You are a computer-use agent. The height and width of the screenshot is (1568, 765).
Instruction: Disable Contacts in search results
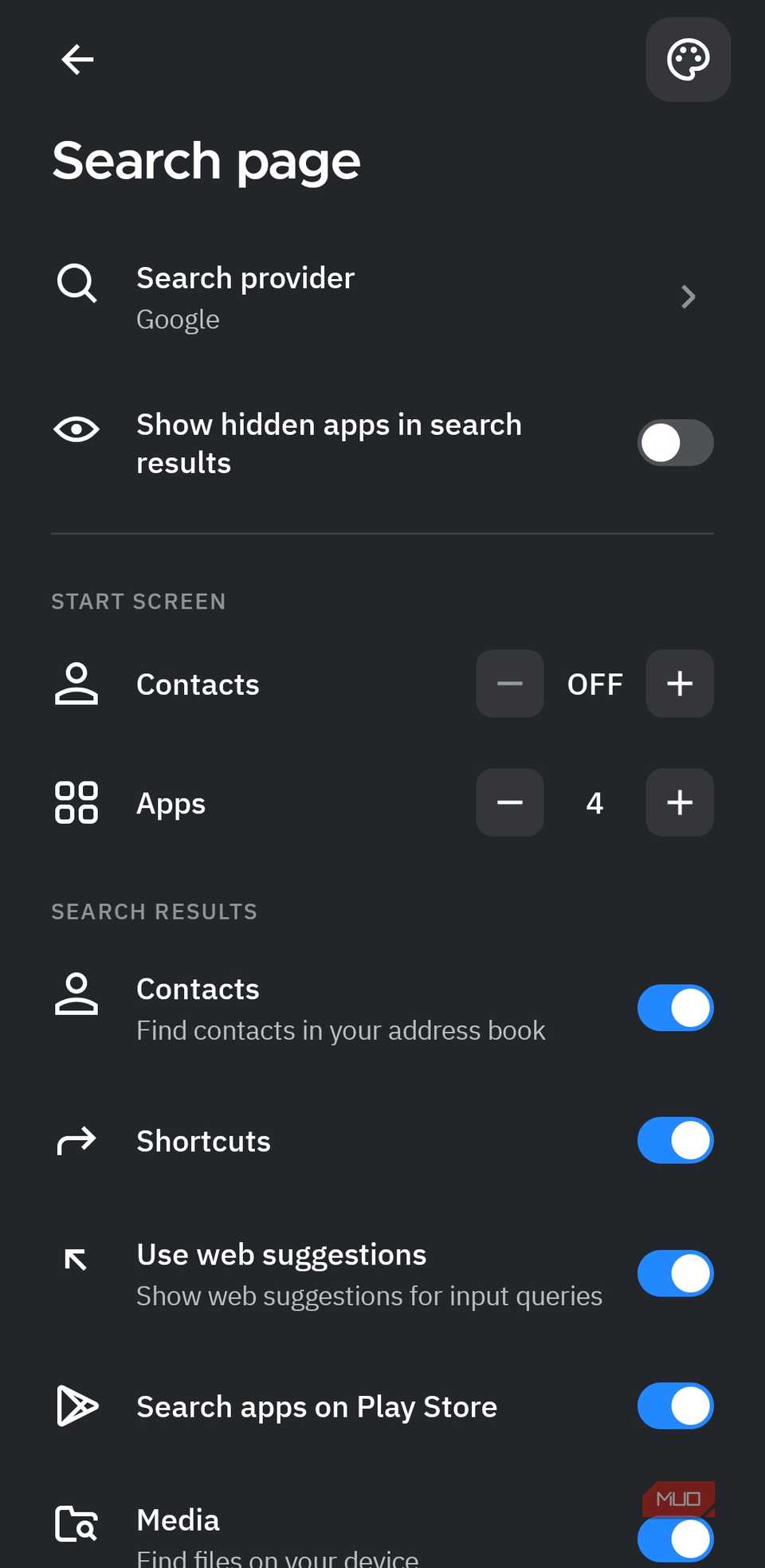[x=675, y=1007]
